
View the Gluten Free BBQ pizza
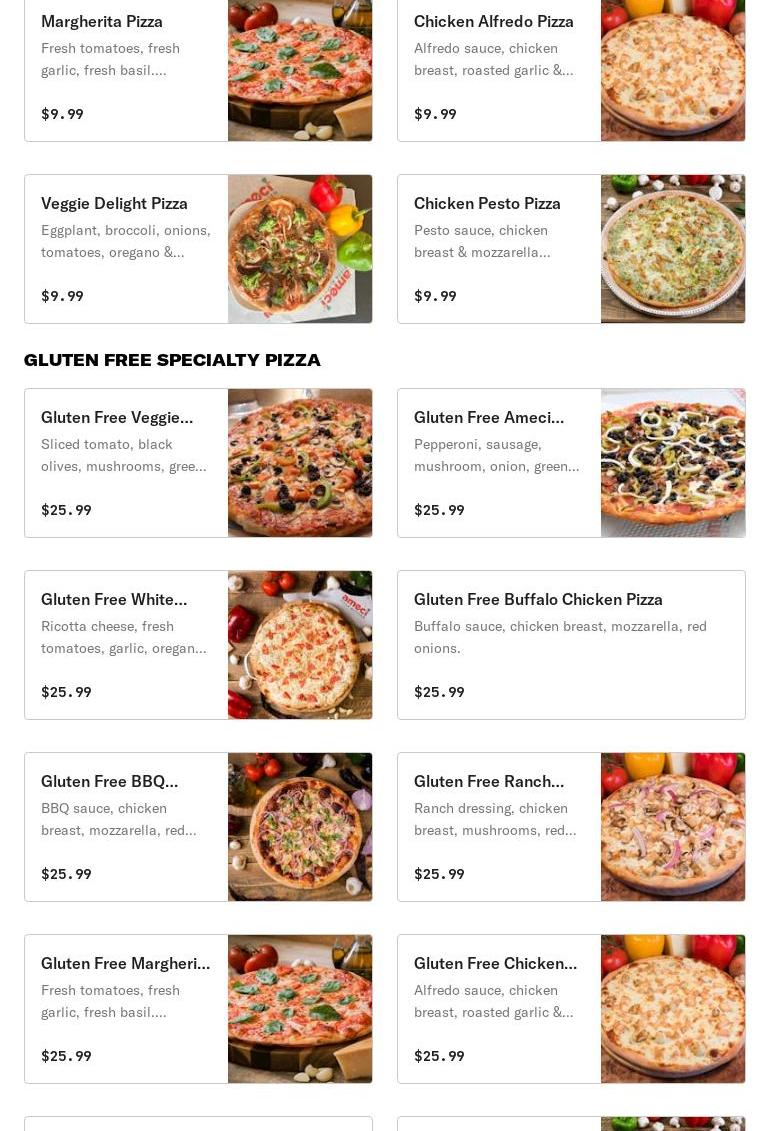point(198,827)
